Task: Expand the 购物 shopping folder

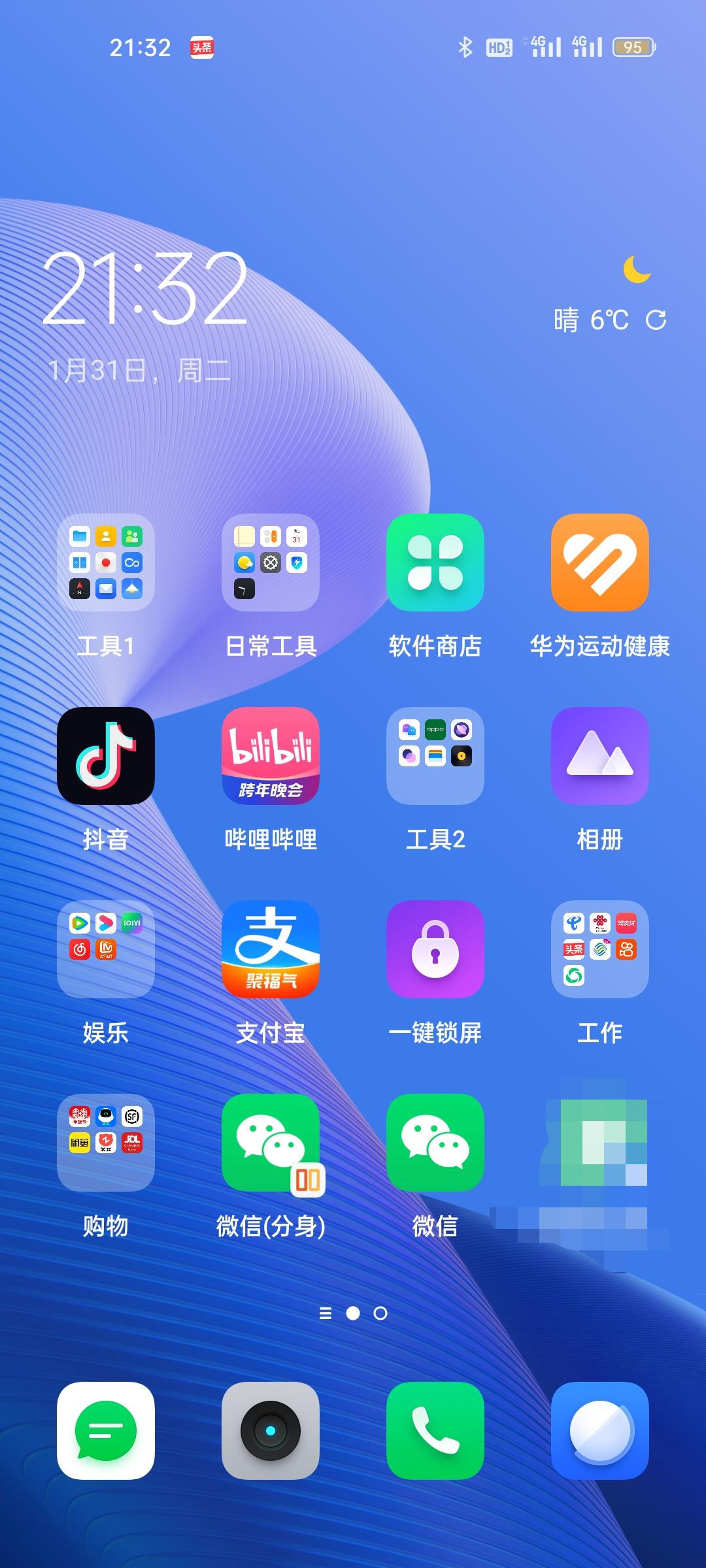Action: (107, 1143)
